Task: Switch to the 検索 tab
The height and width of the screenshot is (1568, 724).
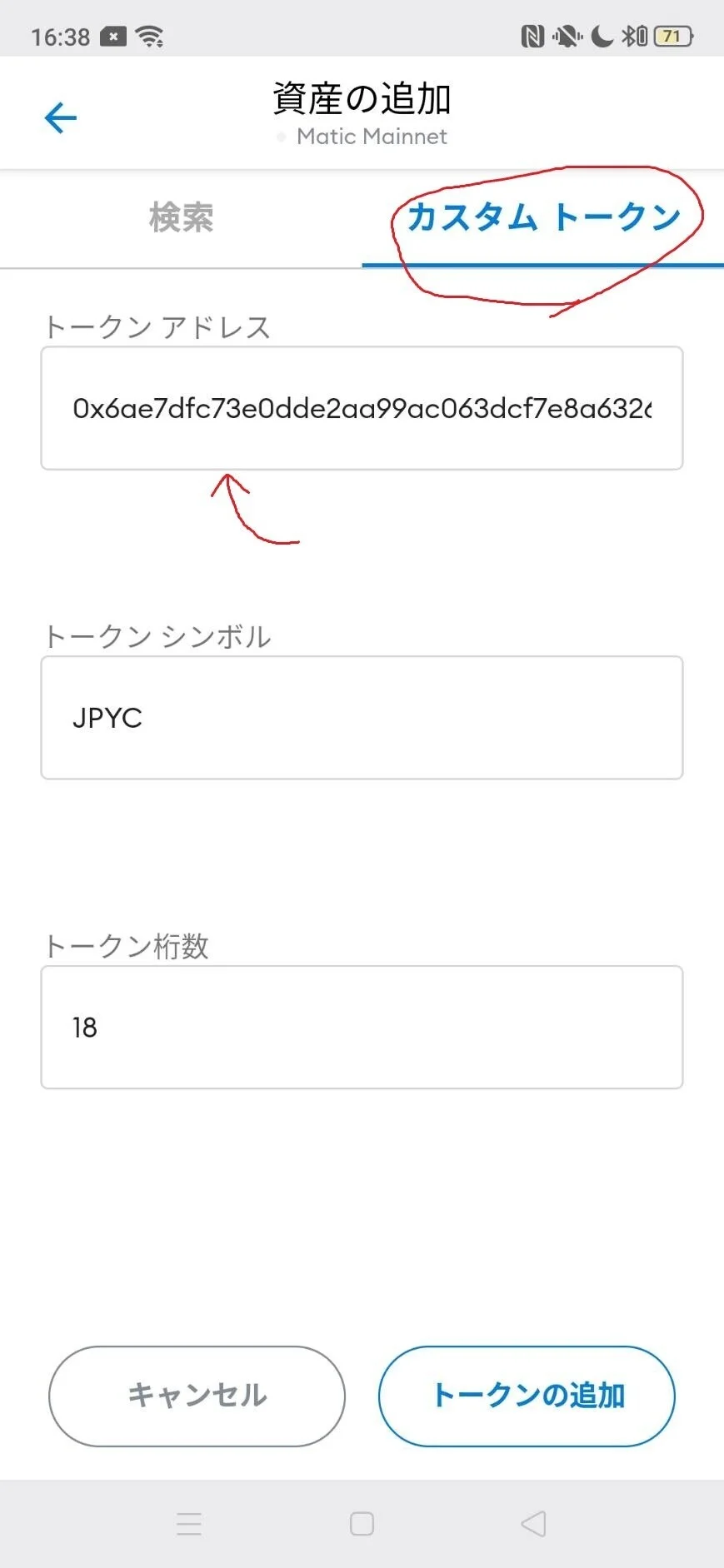Action: [x=181, y=218]
